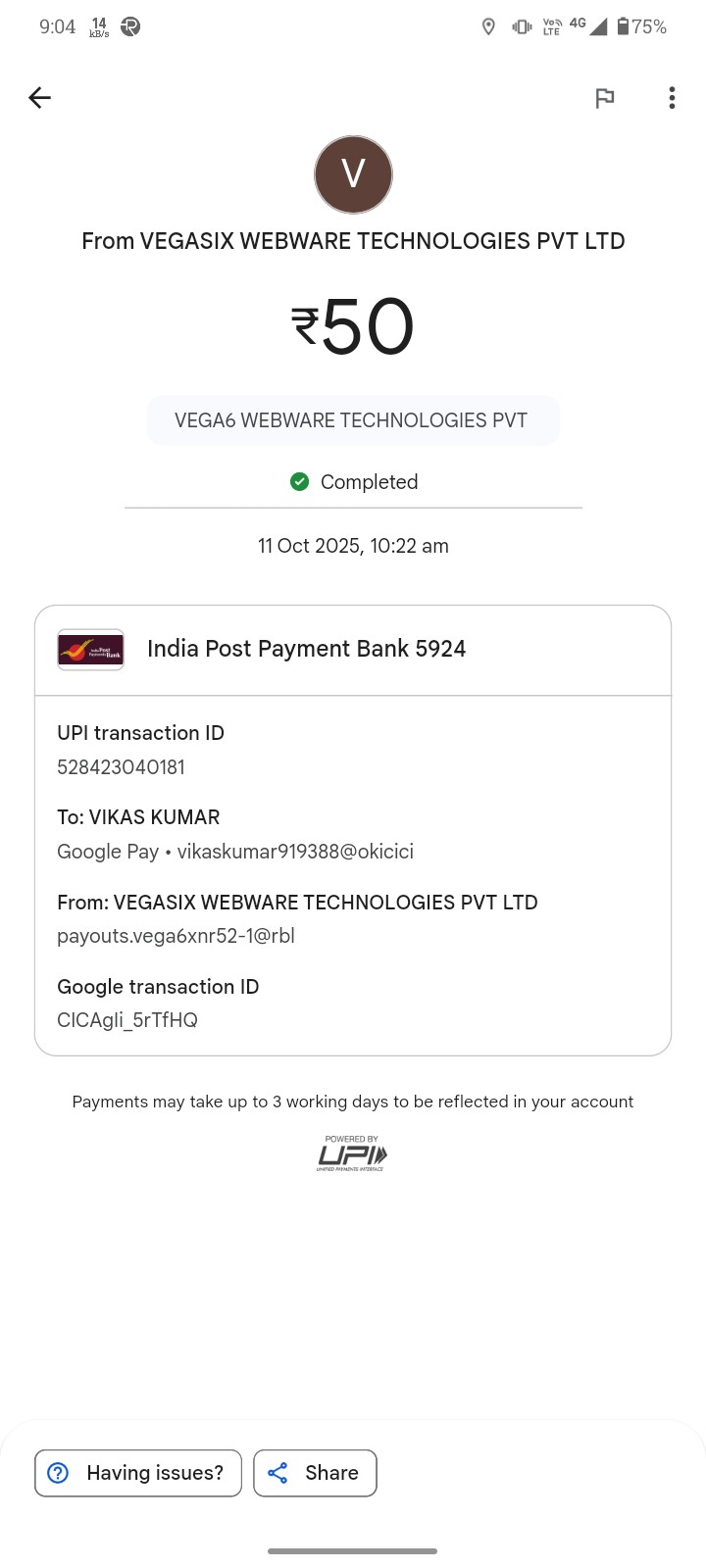Report this transaction with flag icon
Image resolution: width=706 pixels, height=1568 pixels.
point(605,98)
